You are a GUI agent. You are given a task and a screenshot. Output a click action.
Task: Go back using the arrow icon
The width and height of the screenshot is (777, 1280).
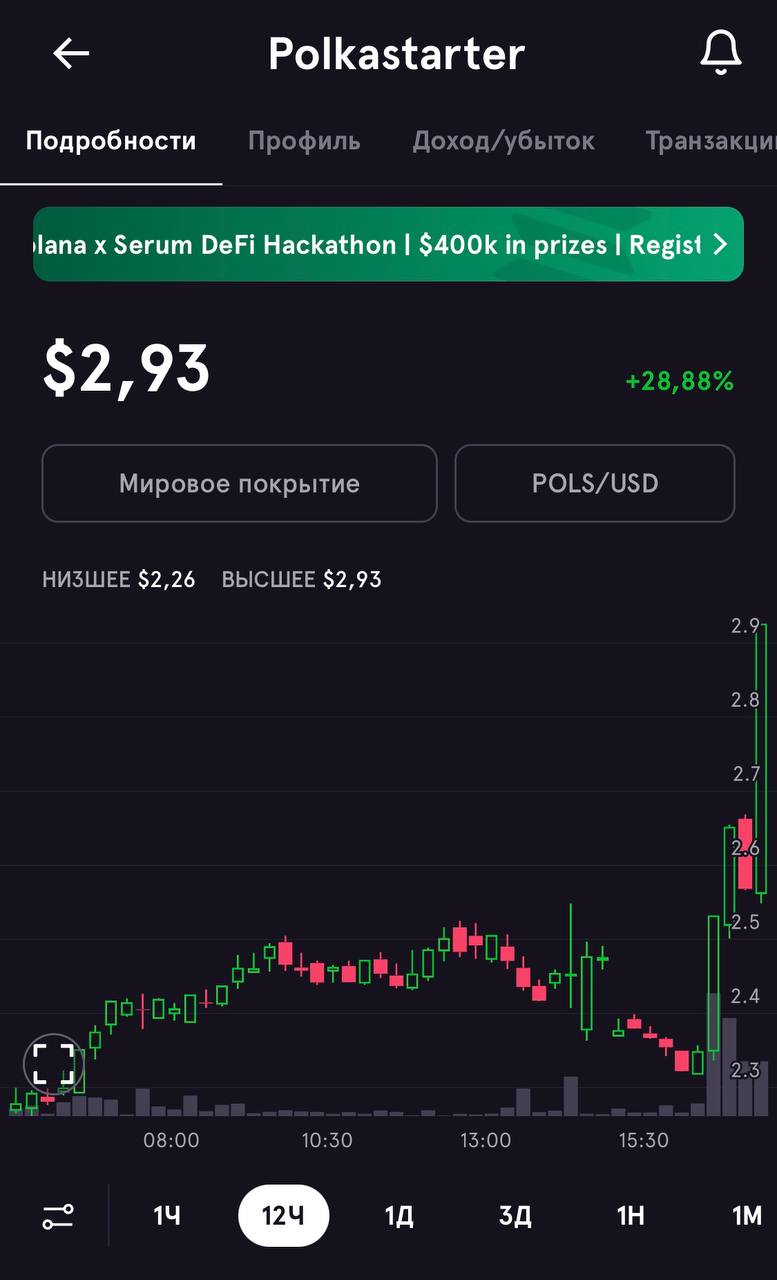pos(71,54)
